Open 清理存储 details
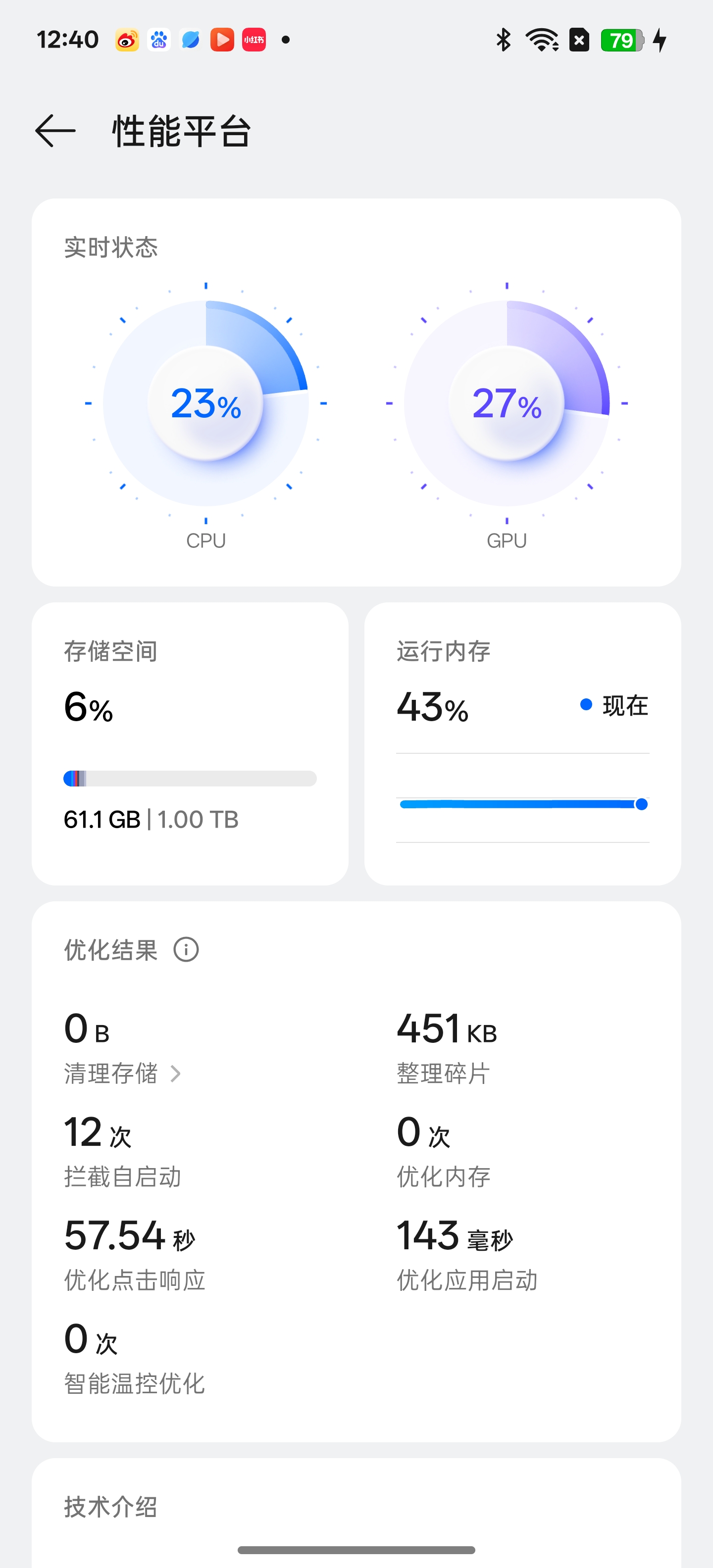The image size is (713, 1568). click(x=123, y=1073)
